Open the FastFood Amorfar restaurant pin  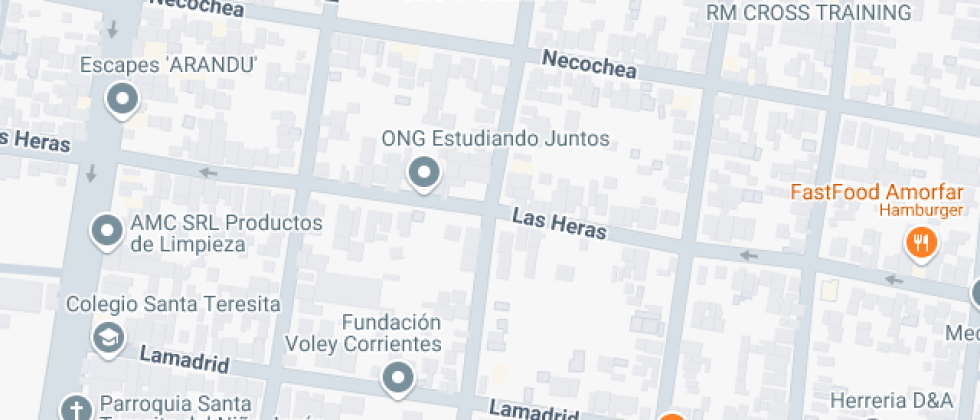click(920, 242)
